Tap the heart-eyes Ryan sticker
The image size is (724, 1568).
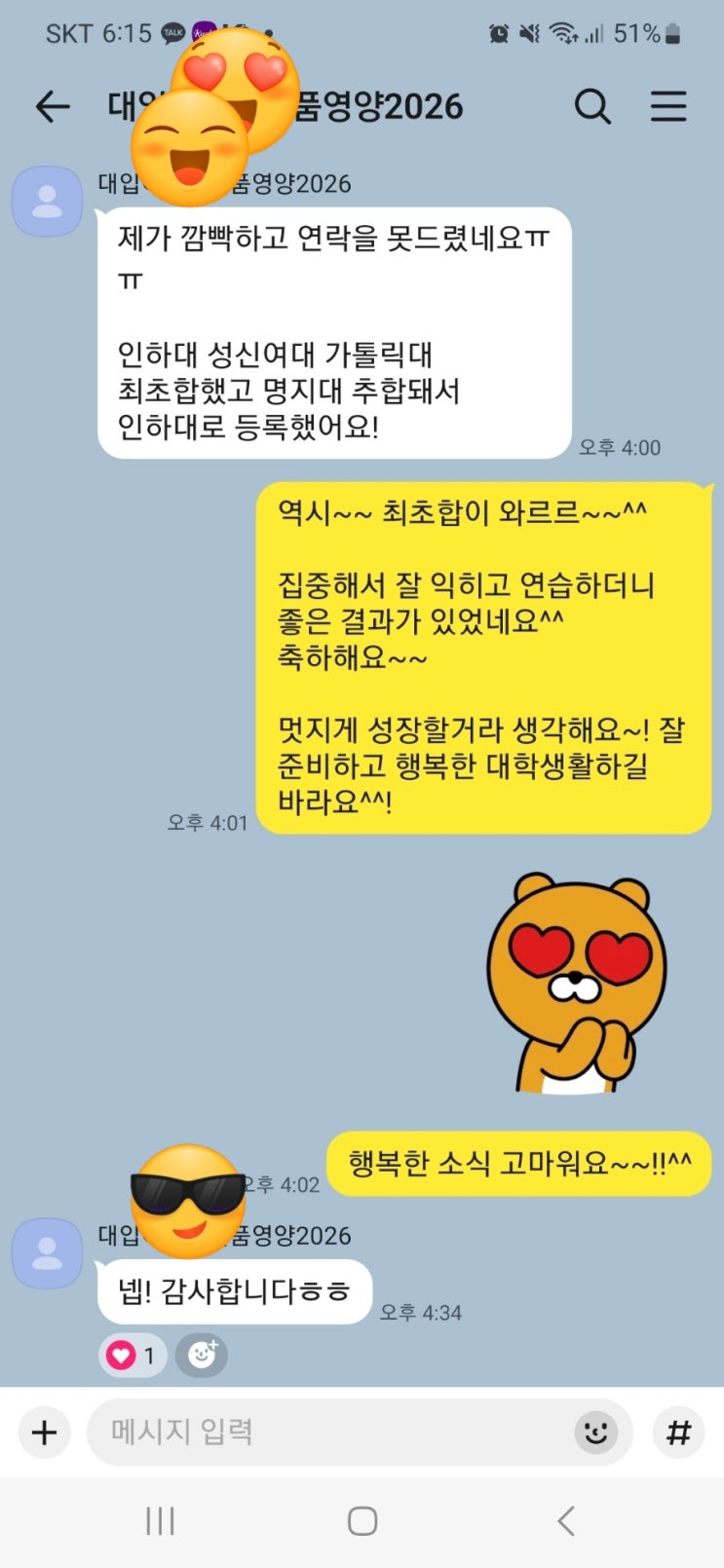[x=577, y=984]
